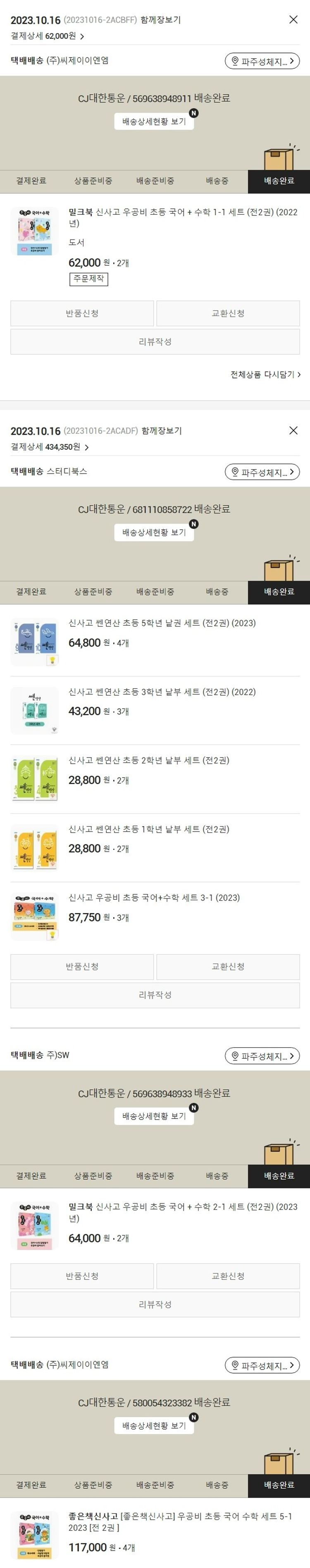This screenshot has height=1568, width=310.
Task: Open 쎈연산 초등 5학년 세트 product
Action: (x=161, y=623)
